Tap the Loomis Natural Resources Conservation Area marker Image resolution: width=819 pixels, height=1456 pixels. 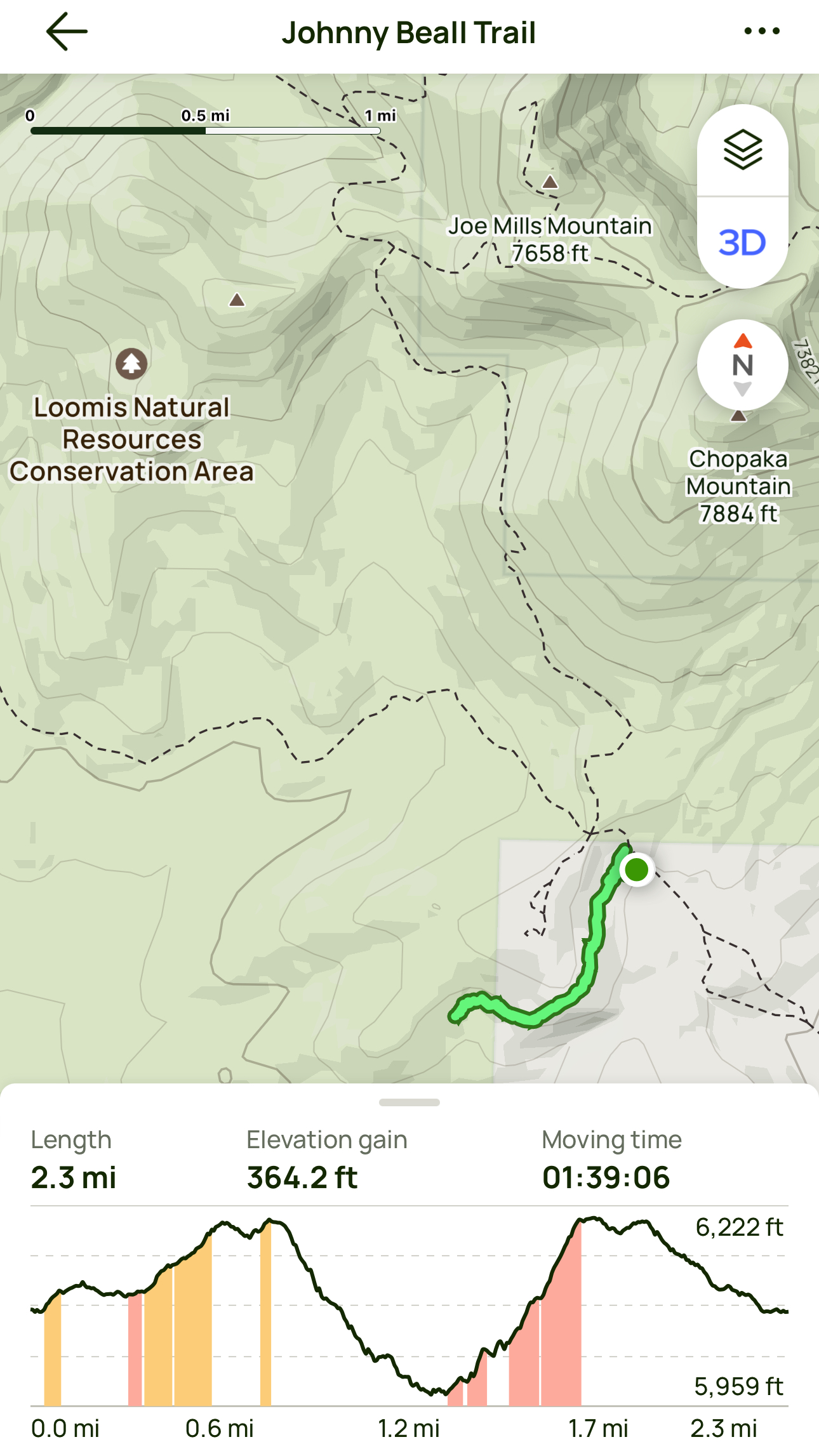coord(131,364)
